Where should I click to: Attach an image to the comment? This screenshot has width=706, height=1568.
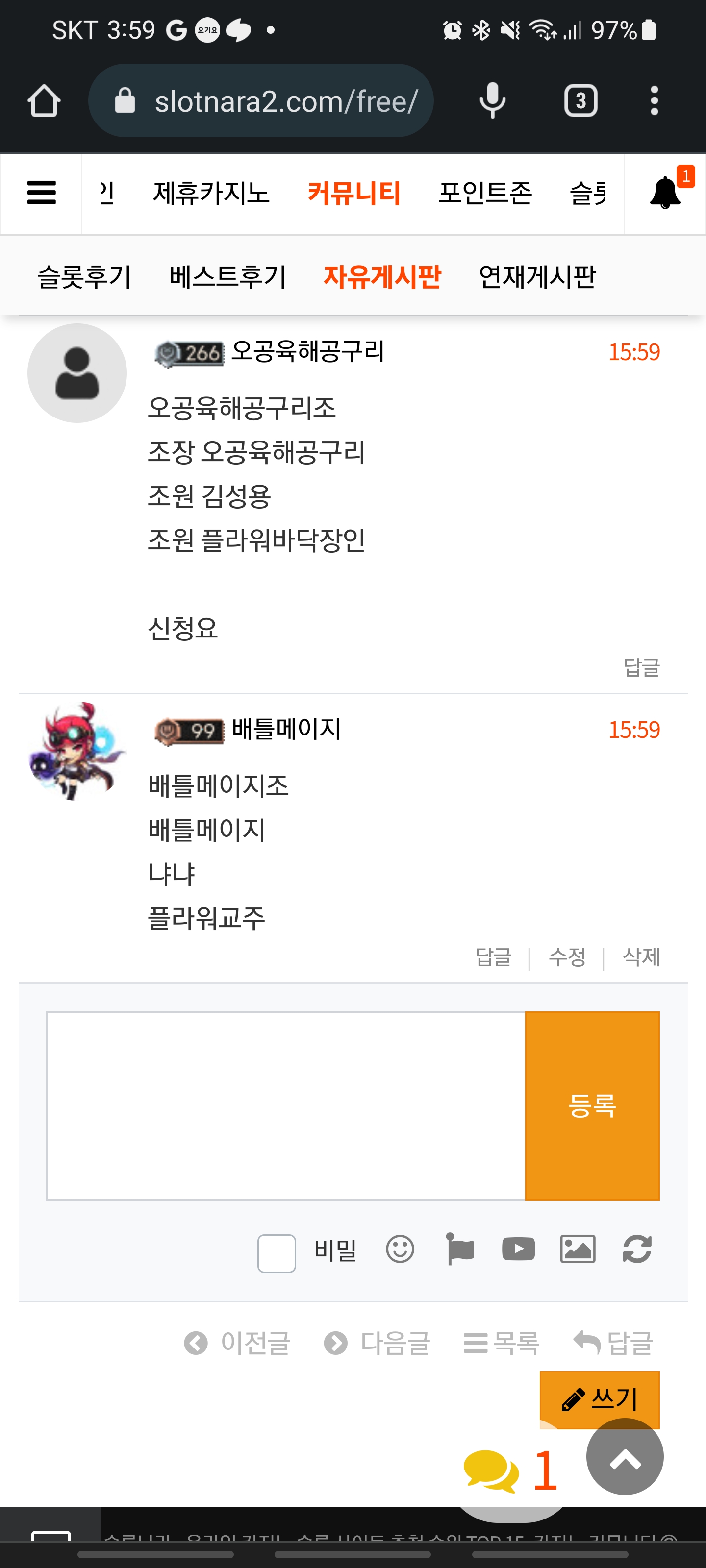coord(578,1249)
